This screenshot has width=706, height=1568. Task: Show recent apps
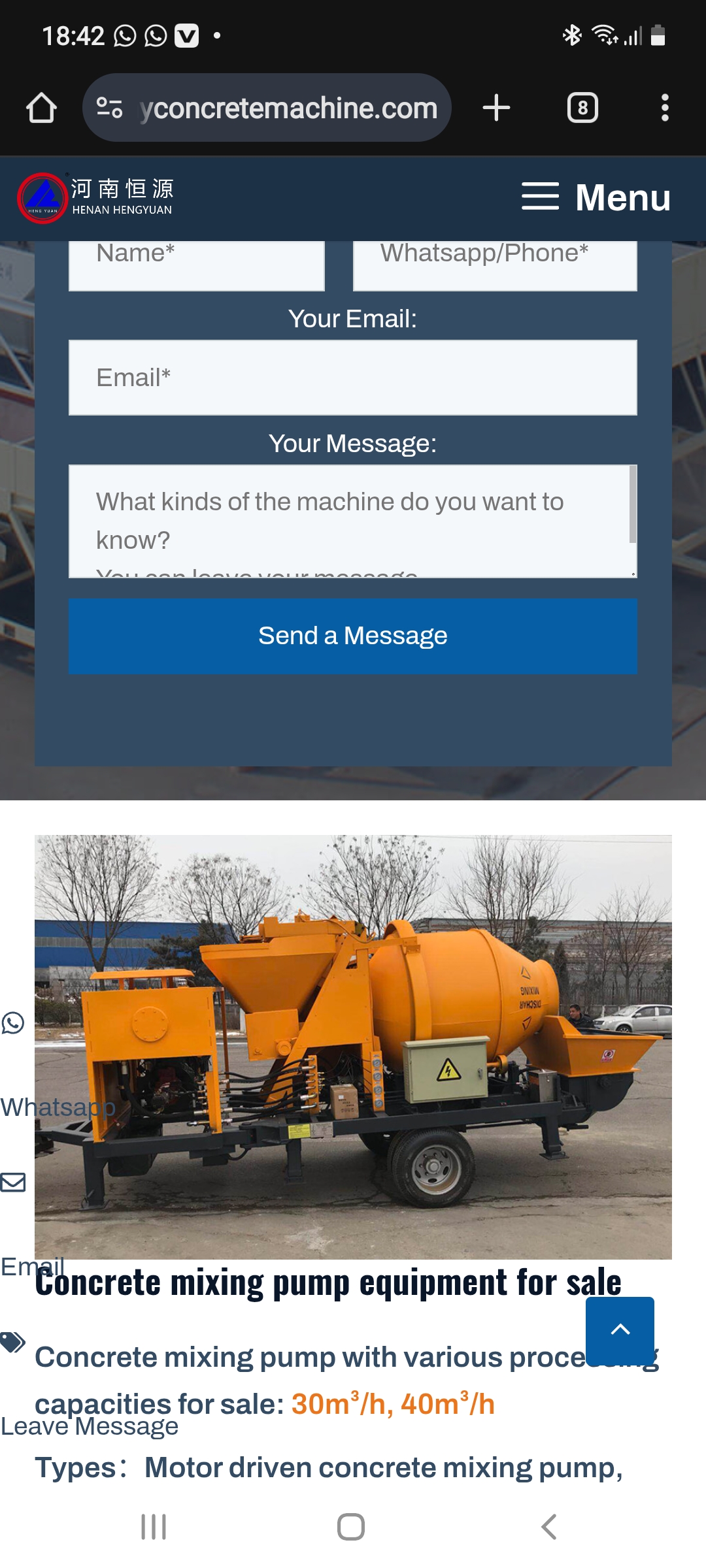pyautogui.click(x=154, y=1527)
